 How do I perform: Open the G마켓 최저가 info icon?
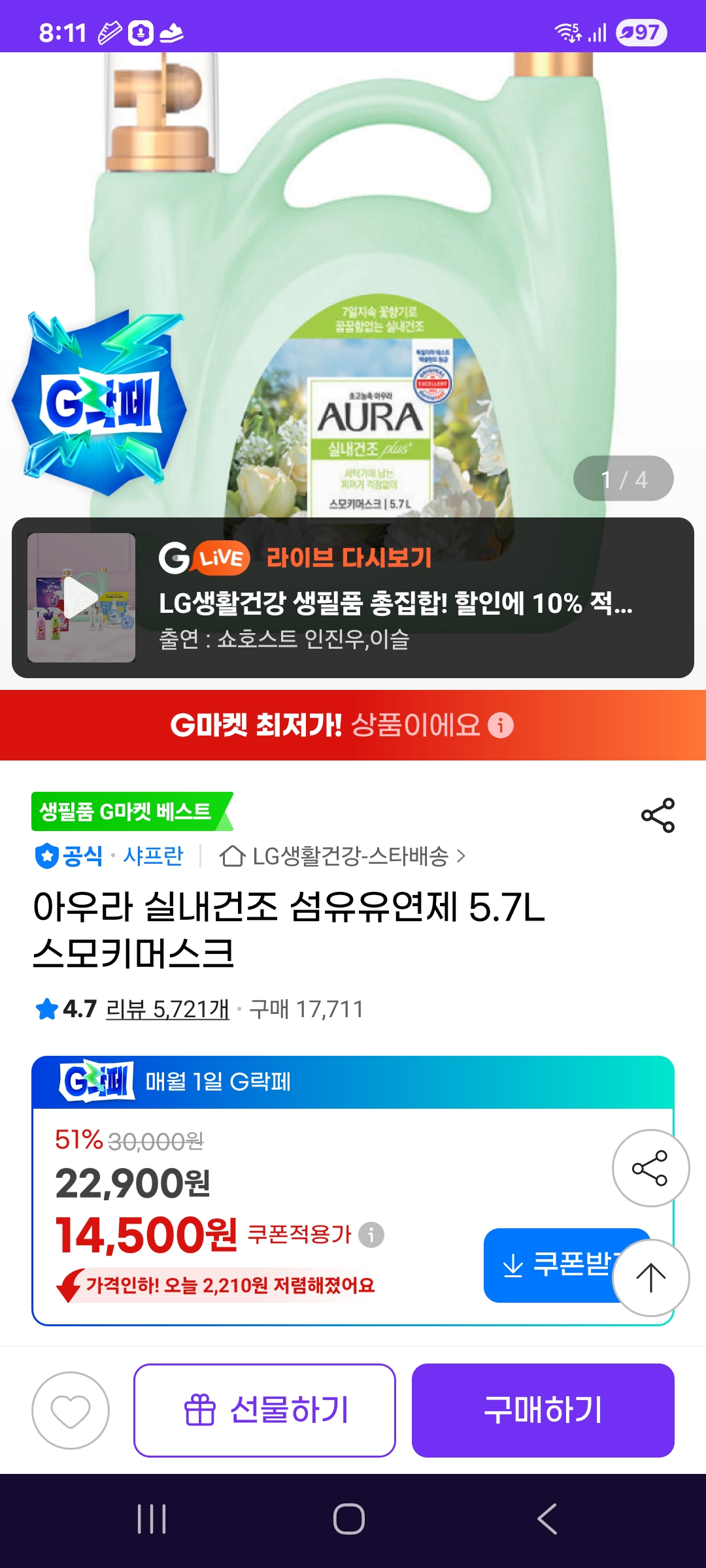pyautogui.click(x=501, y=725)
